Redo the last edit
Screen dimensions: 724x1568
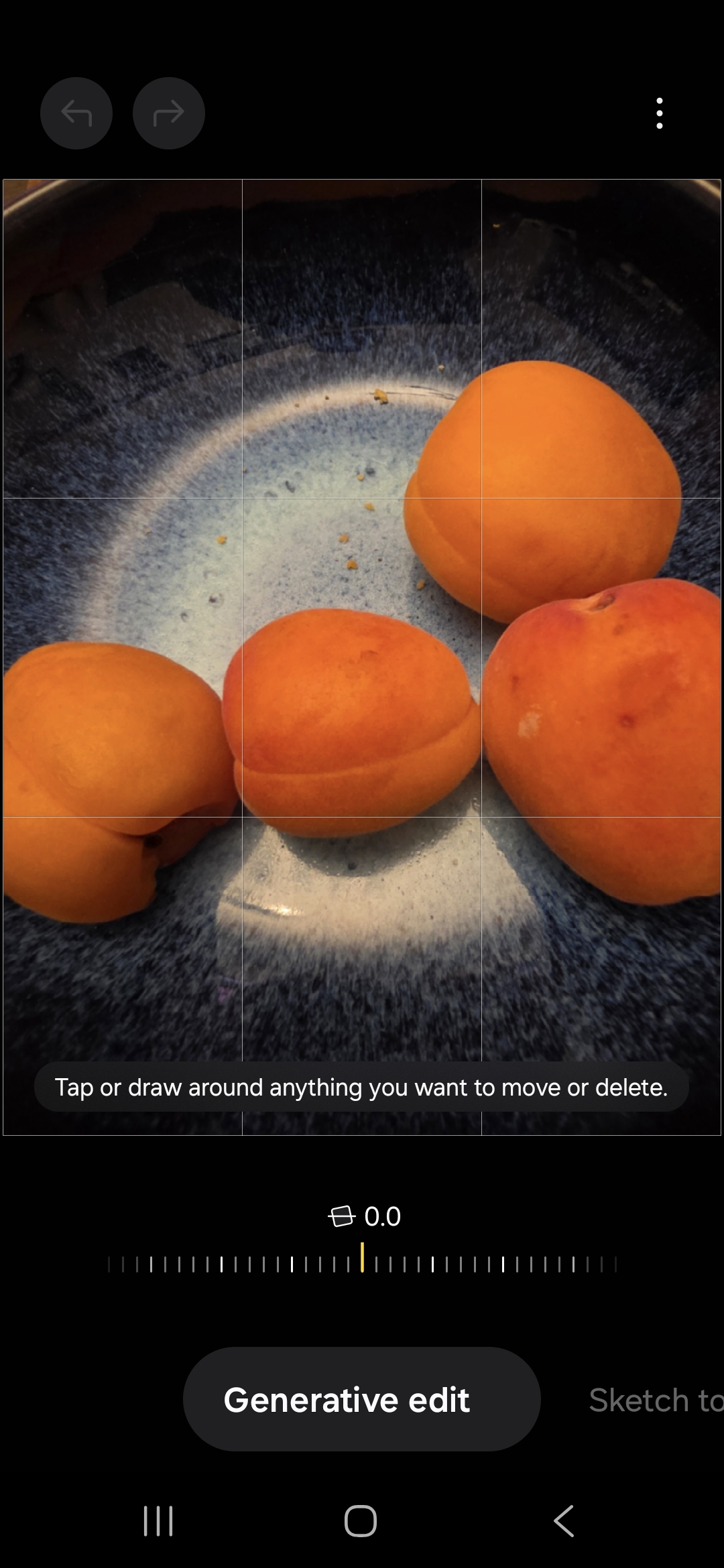pyautogui.click(x=169, y=113)
